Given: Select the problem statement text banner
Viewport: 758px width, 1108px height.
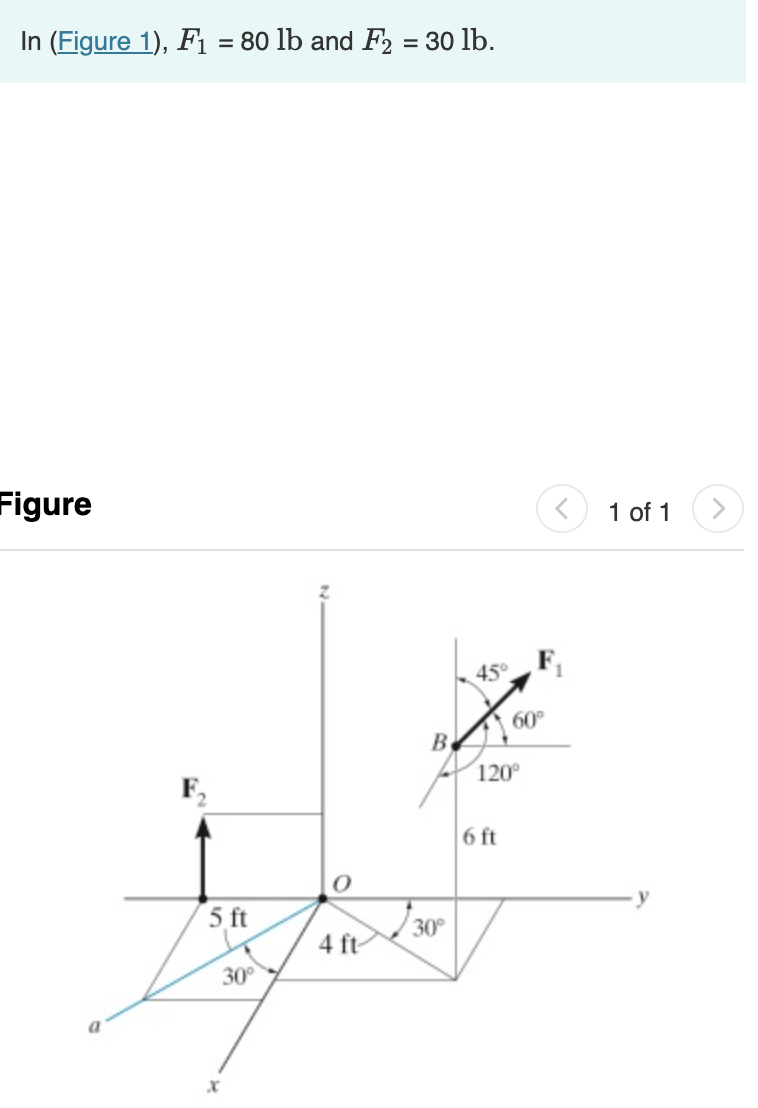Looking at the screenshot, I should tap(255, 41).
